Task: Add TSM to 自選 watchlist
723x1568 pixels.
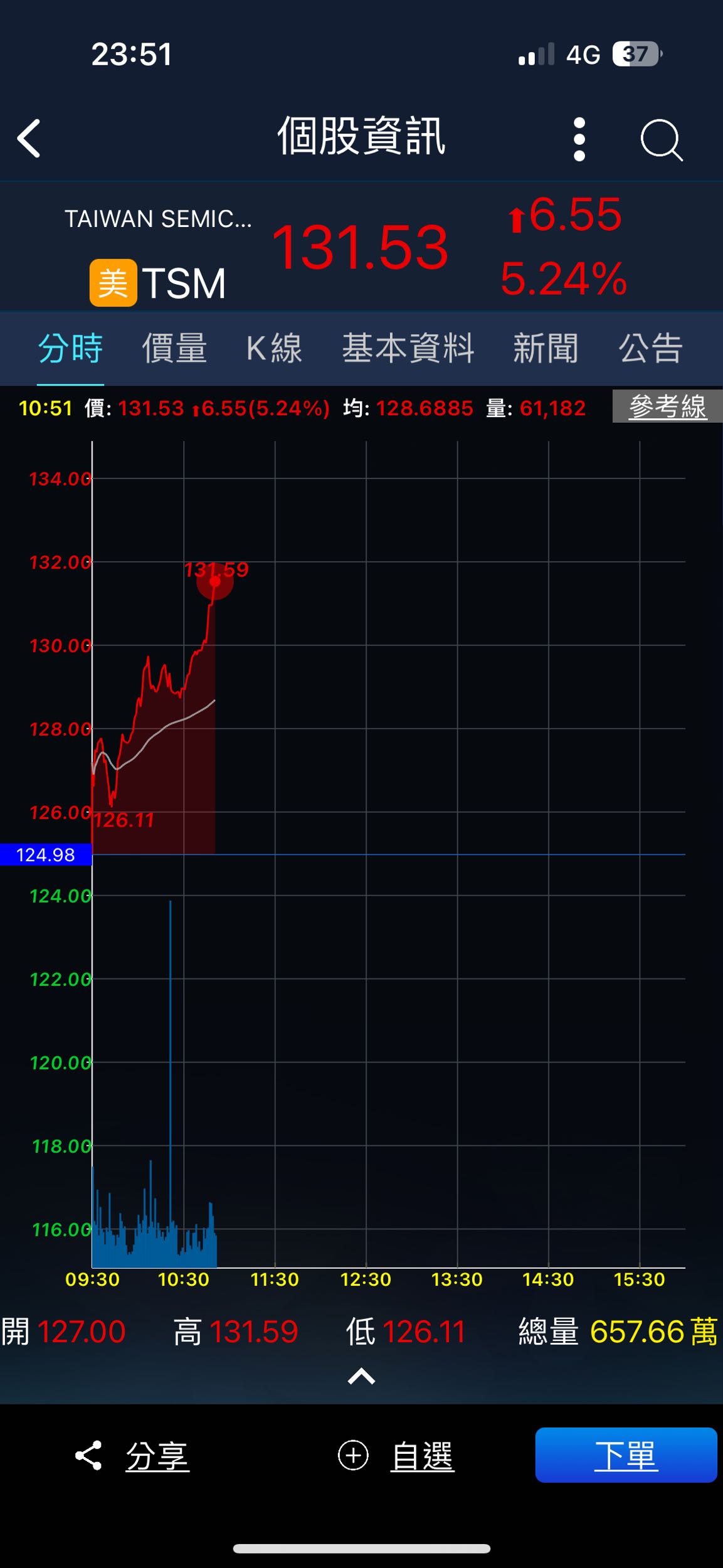Action: tap(396, 1456)
